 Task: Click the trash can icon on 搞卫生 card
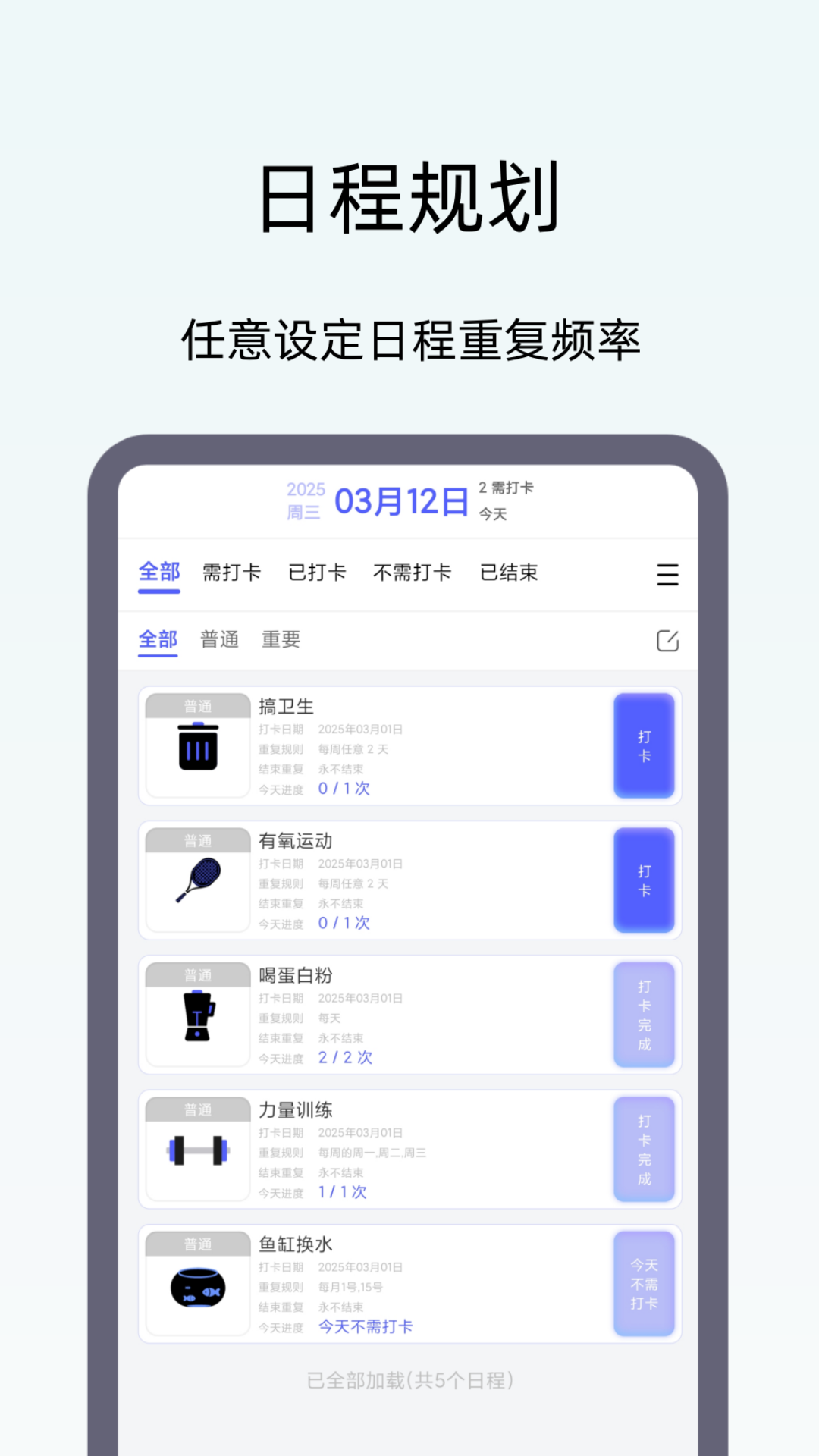click(x=197, y=748)
